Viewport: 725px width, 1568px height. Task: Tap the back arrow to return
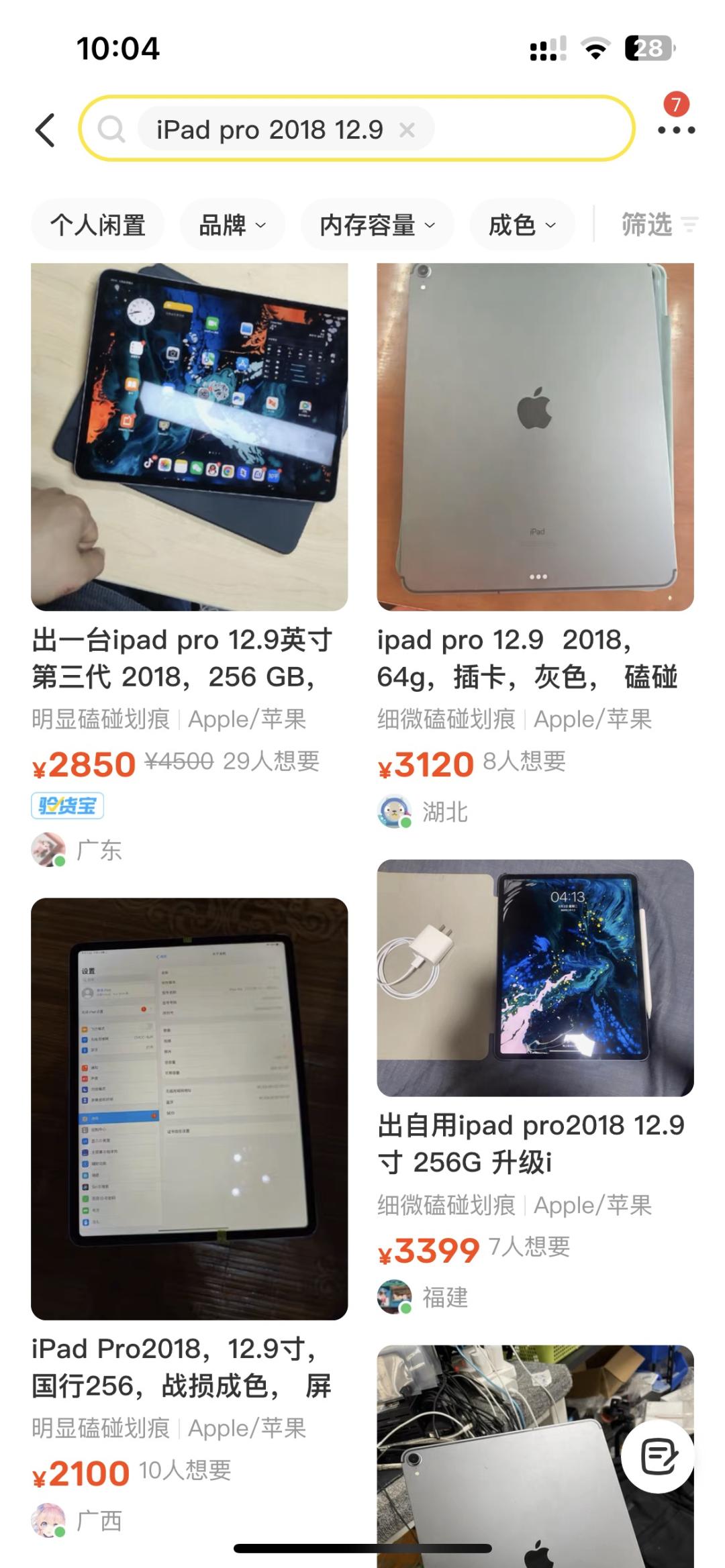tap(44, 129)
